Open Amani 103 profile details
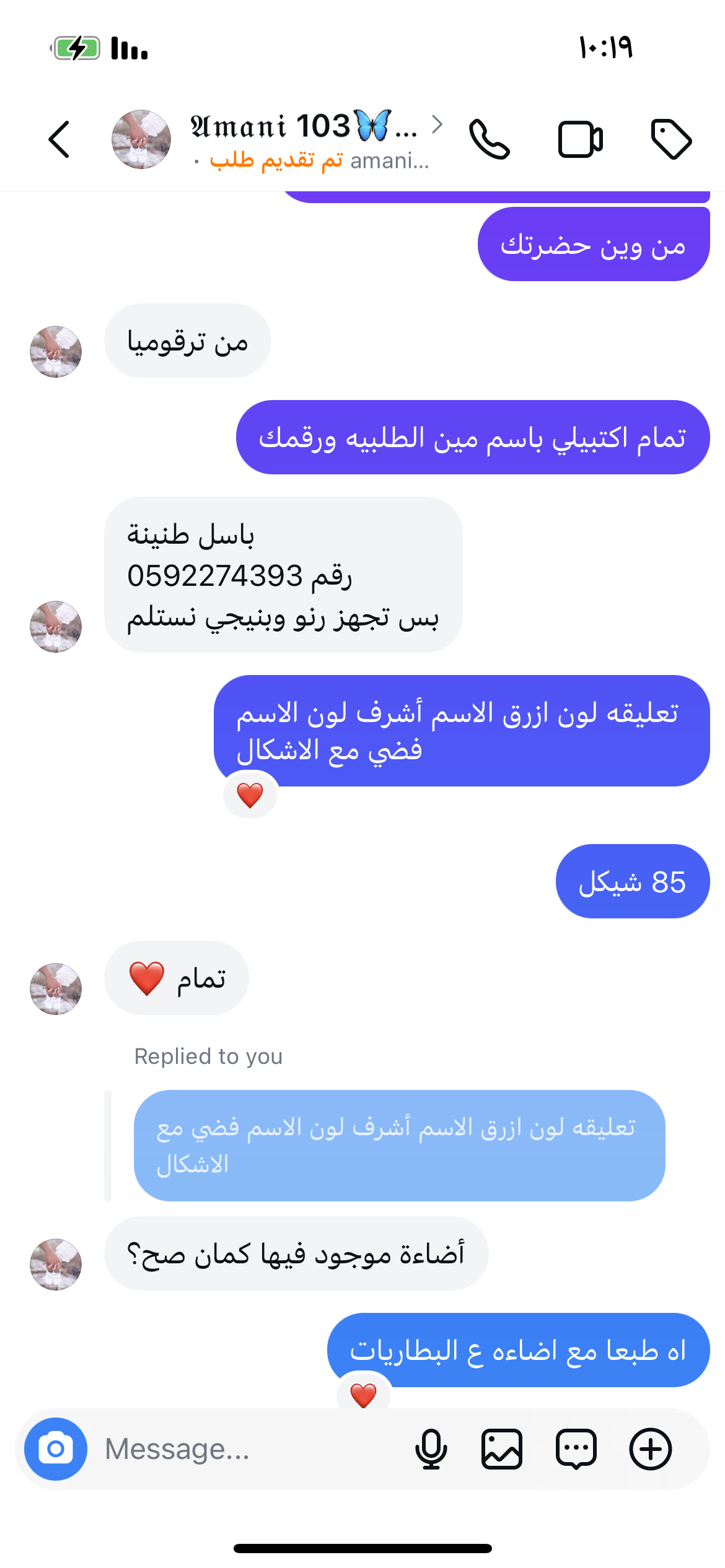The width and height of the screenshot is (725, 1568). pyautogui.click(x=304, y=139)
